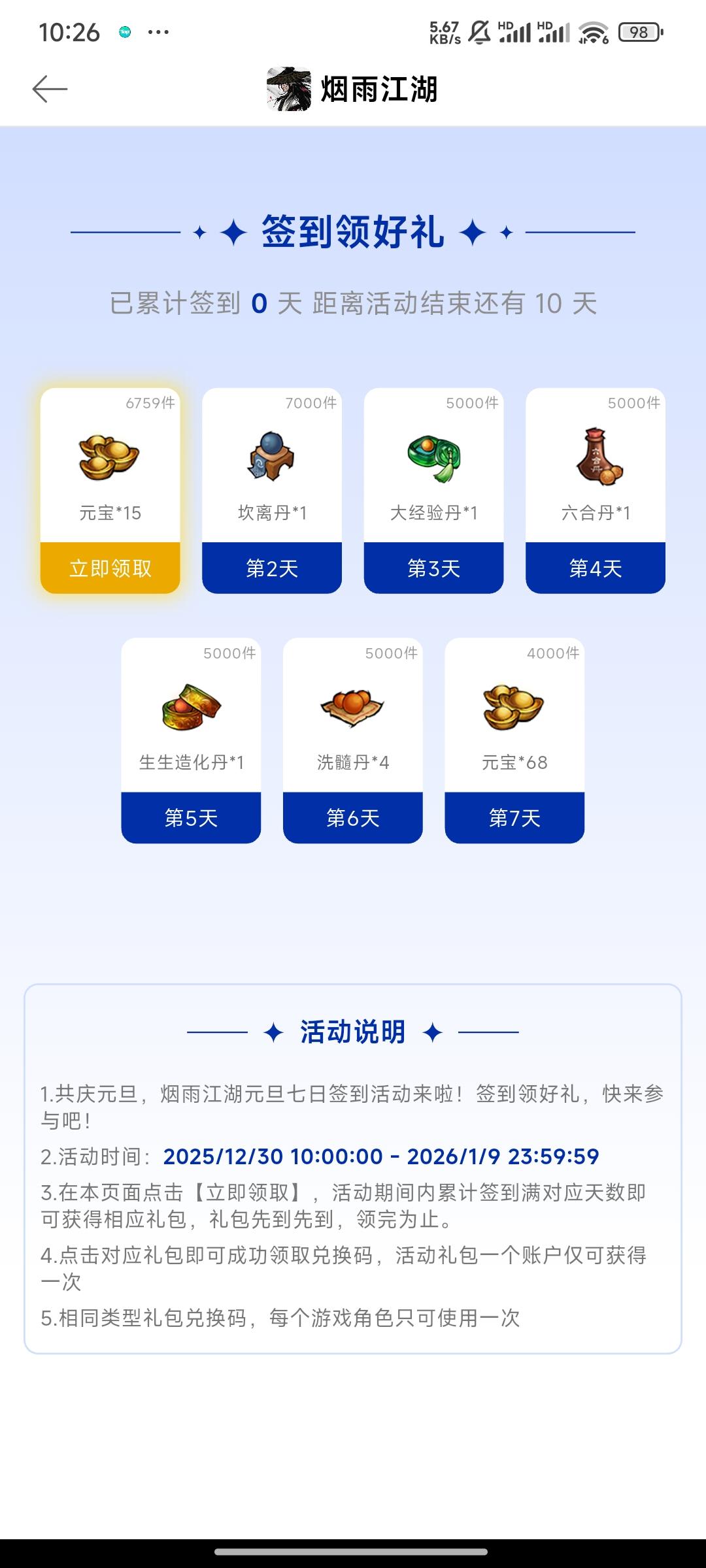Open the 第3天 大经验丹 reward card

coord(433,491)
